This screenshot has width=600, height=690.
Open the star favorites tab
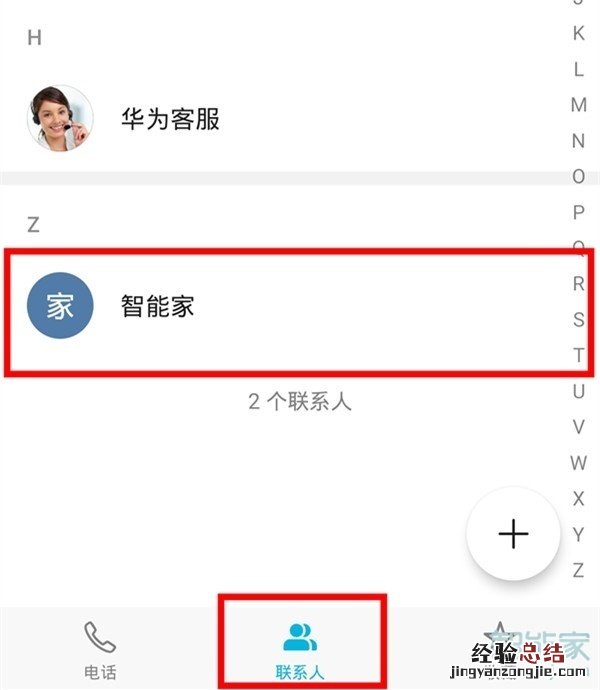click(x=499, y=640)
